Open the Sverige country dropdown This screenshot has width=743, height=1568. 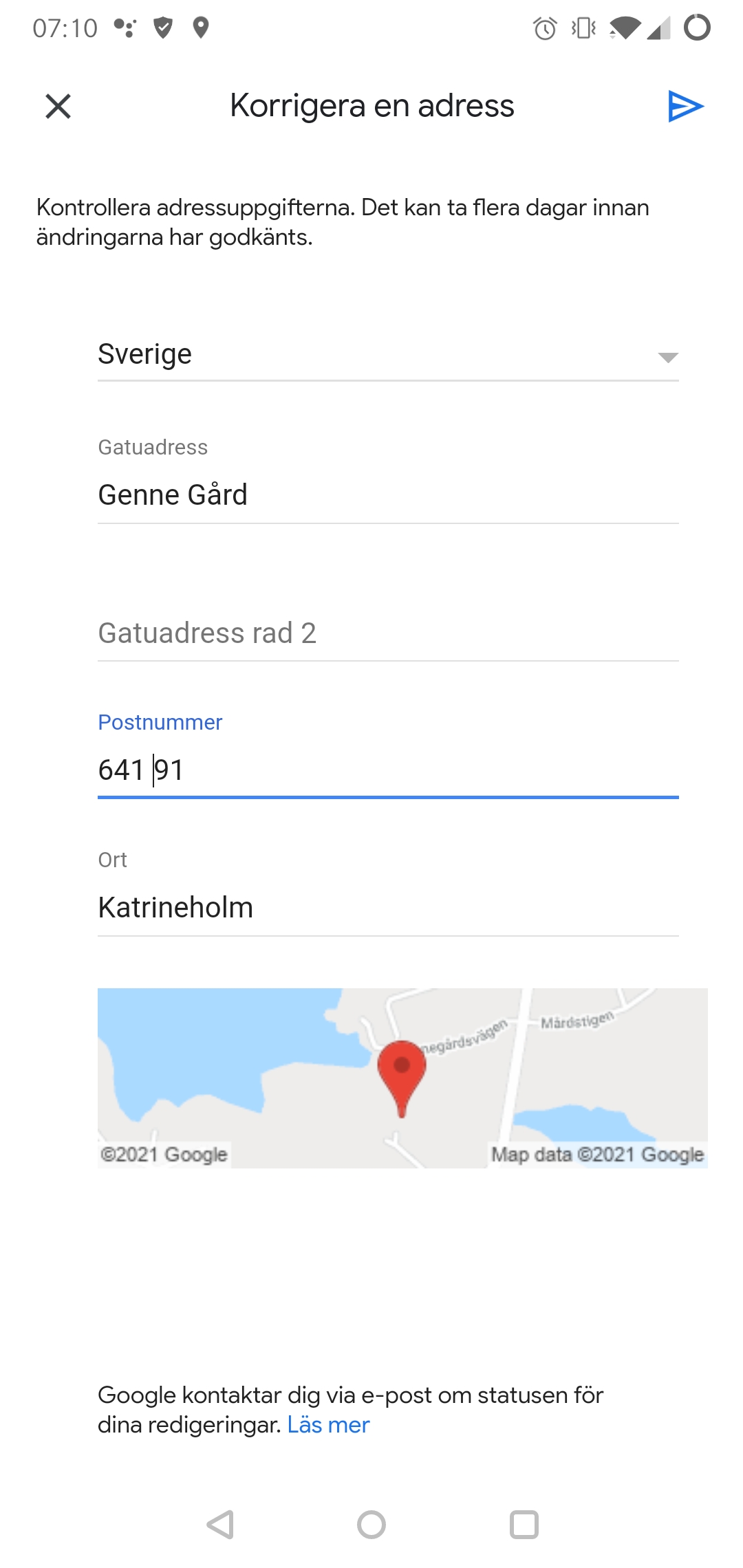tap(388, 355)
